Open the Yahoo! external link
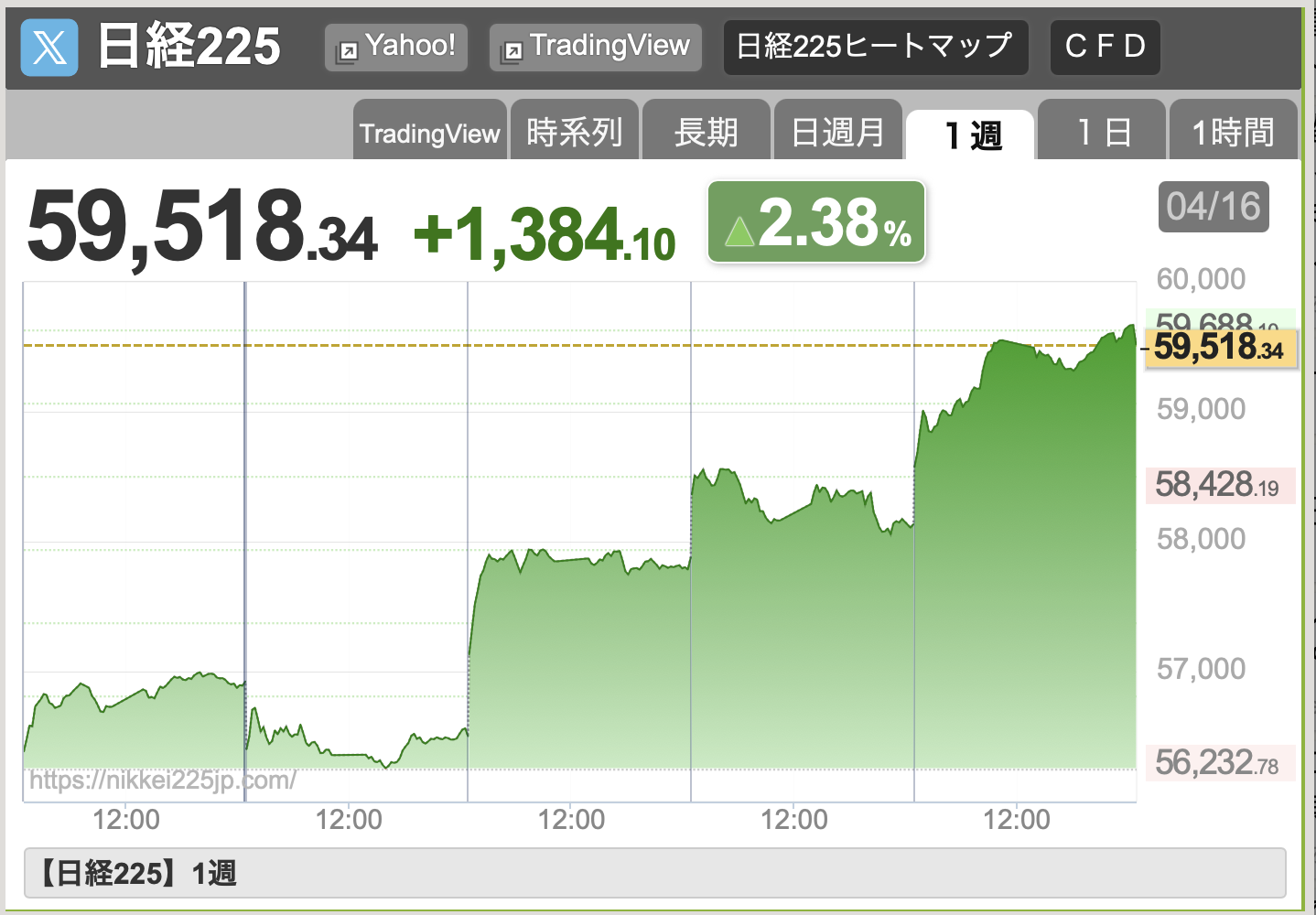This screenshot has width=1316, height=915. coord(395,47)
